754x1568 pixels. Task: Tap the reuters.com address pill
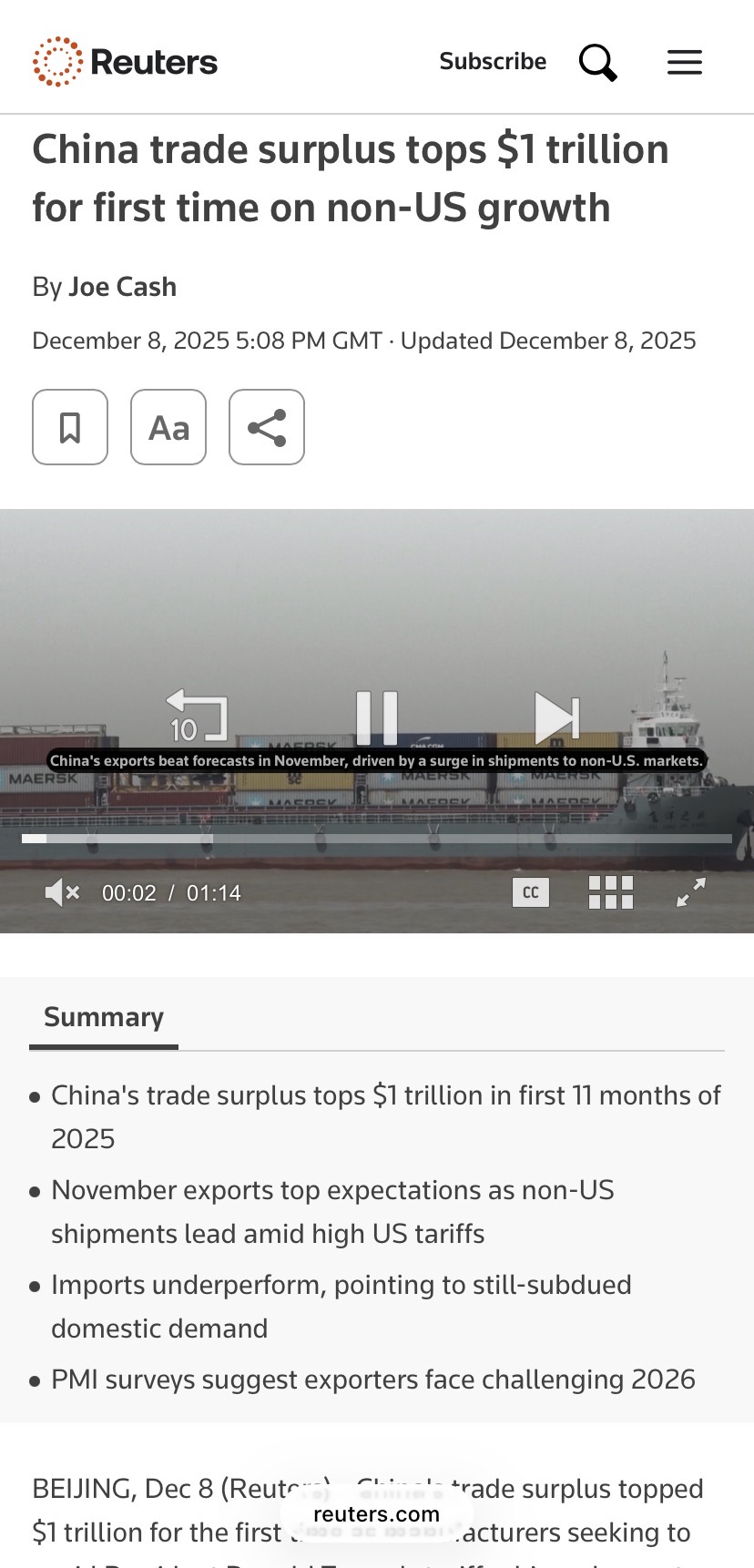point(376,1514)
